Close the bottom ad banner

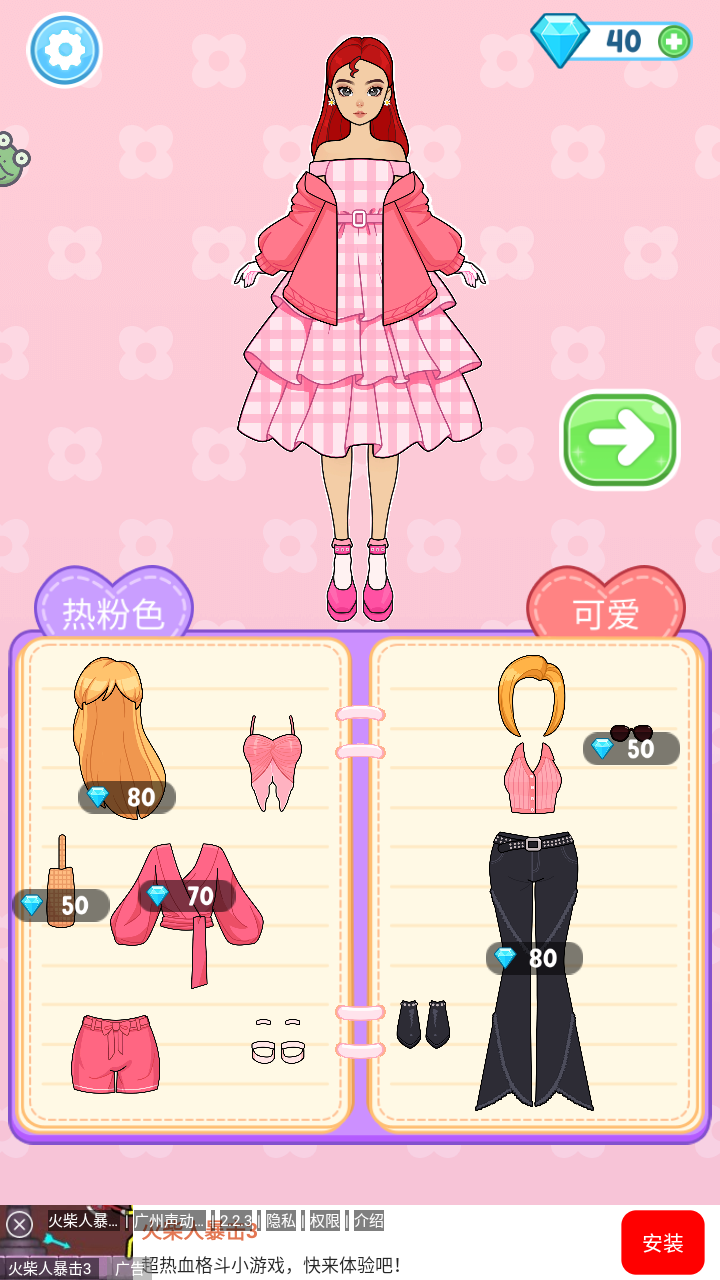(19, 1224)
